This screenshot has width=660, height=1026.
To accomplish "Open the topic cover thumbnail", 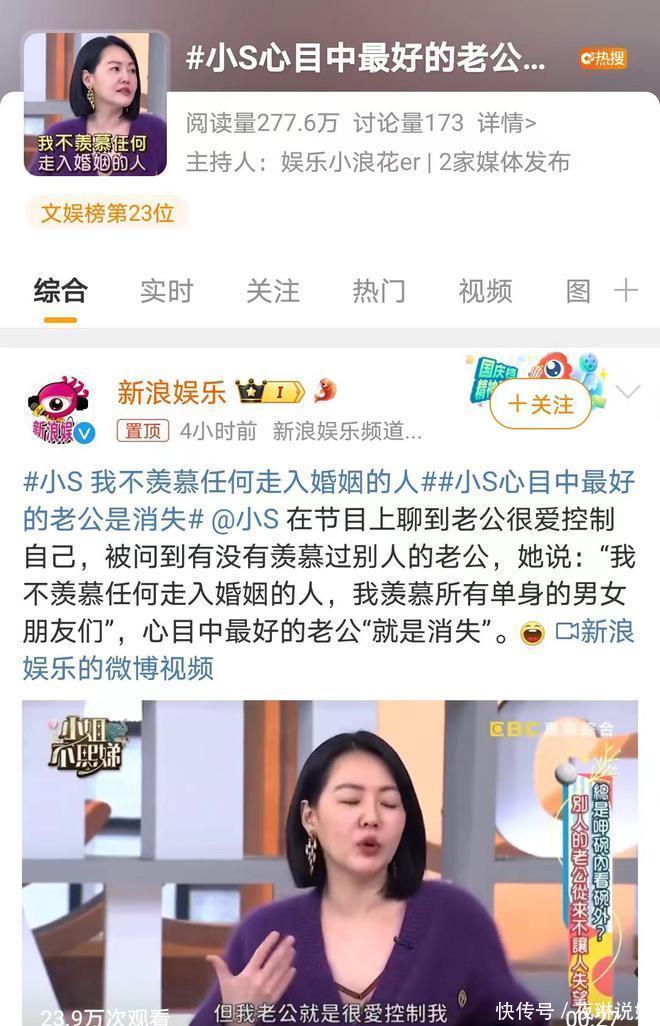I will click(95, 104).
